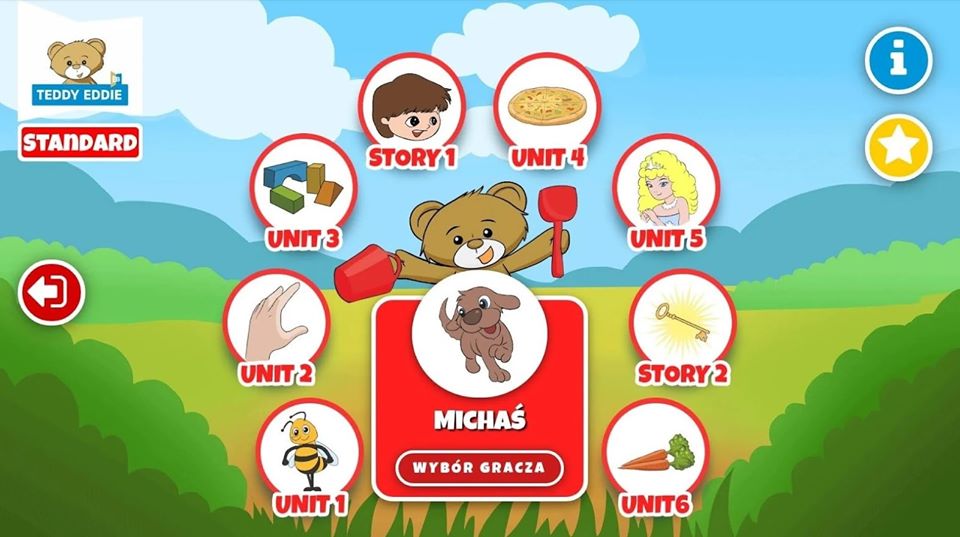
Task: Open Unit 4 with the pizza
Action: tap(546, 106)
